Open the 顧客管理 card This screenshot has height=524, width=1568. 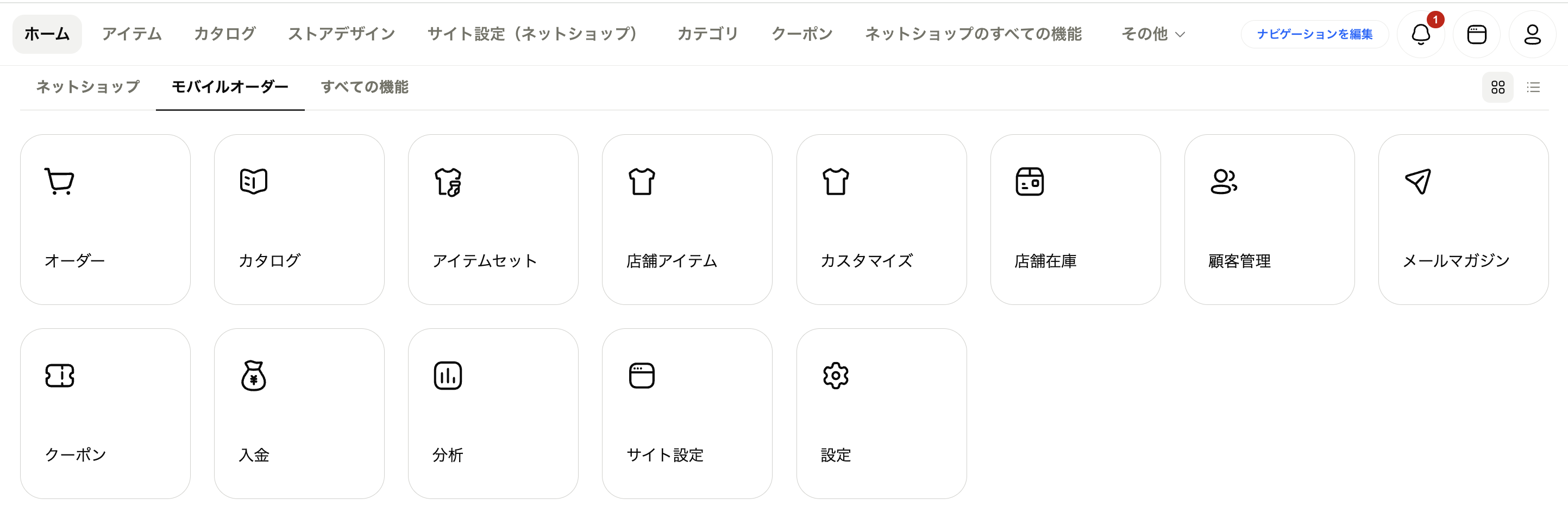pos(1269,220)
